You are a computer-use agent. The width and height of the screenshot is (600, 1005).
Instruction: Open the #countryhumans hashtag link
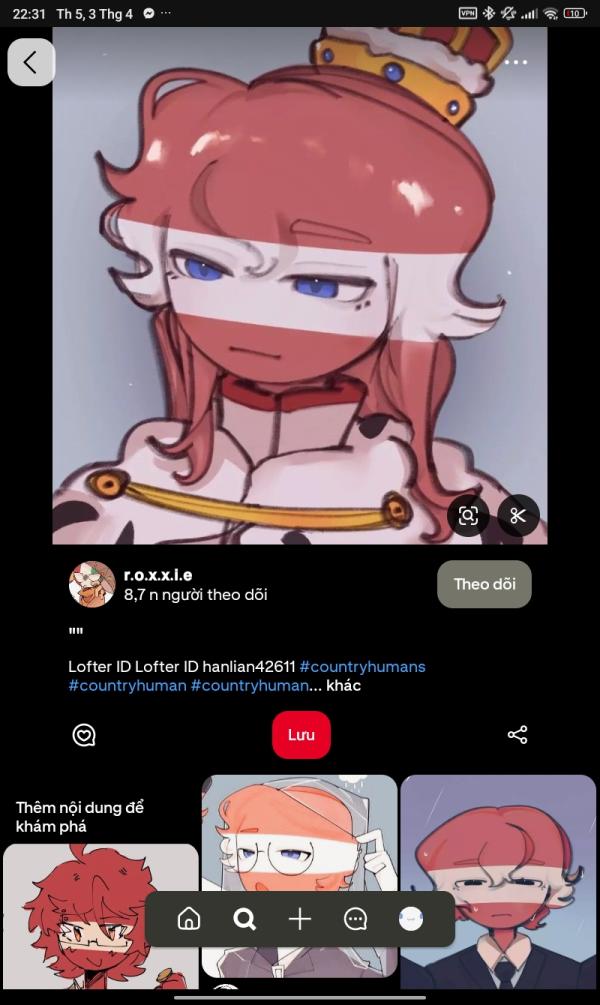tap(363, 667)
